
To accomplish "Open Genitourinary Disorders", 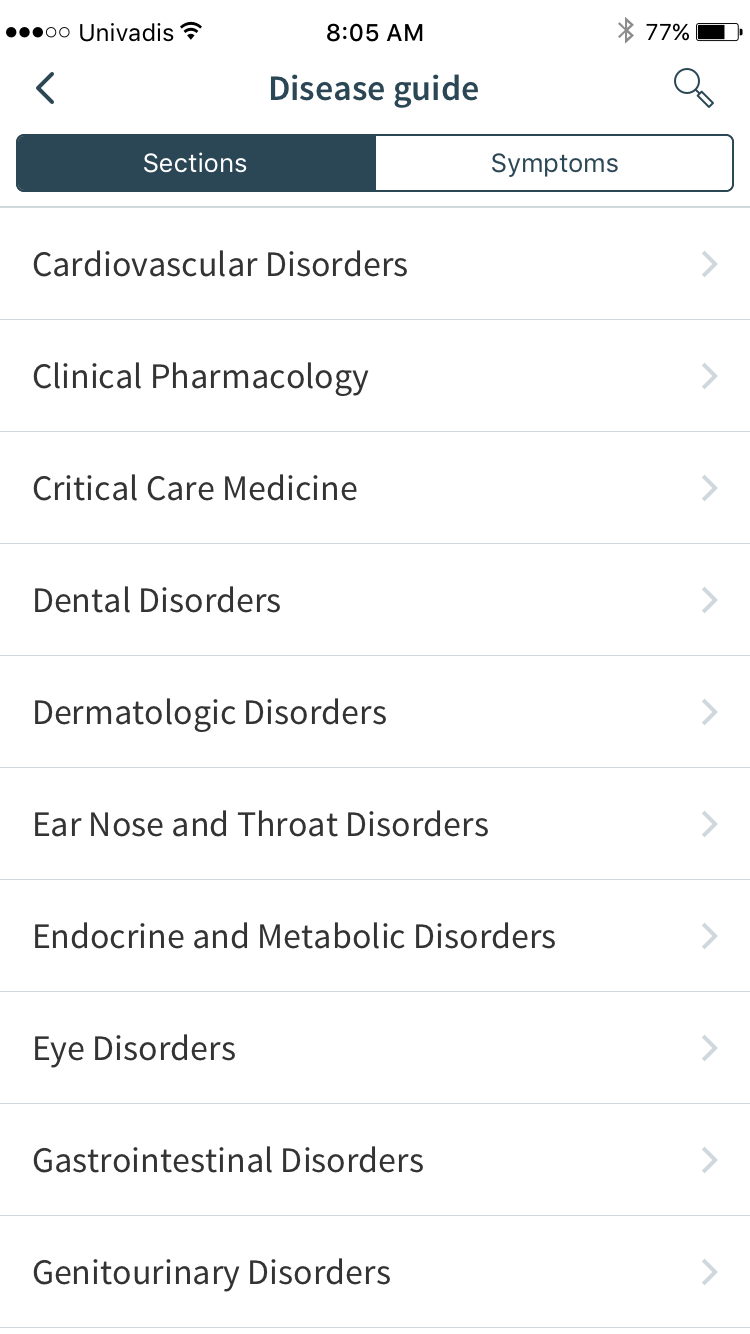I will pos(375,1273).
